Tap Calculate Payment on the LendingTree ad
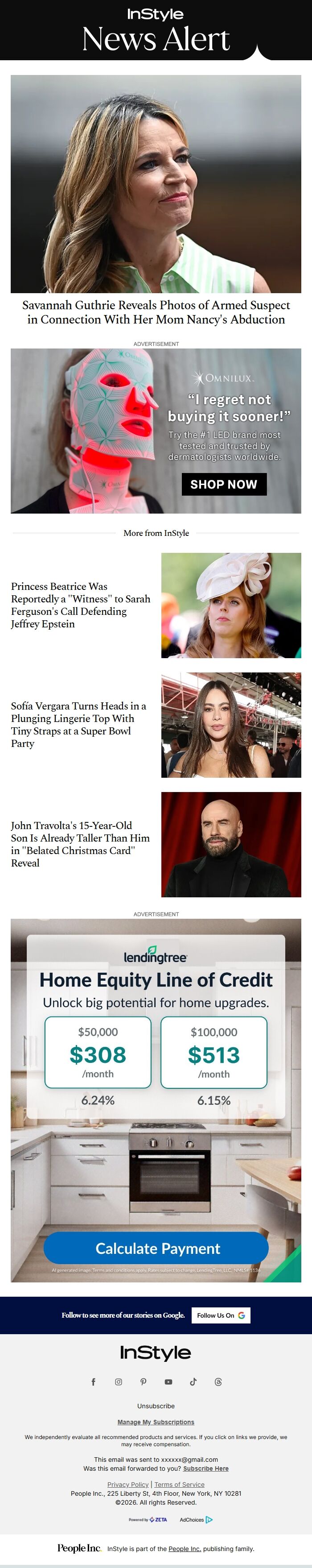 pyautogui.click(x=156, y=1249)
